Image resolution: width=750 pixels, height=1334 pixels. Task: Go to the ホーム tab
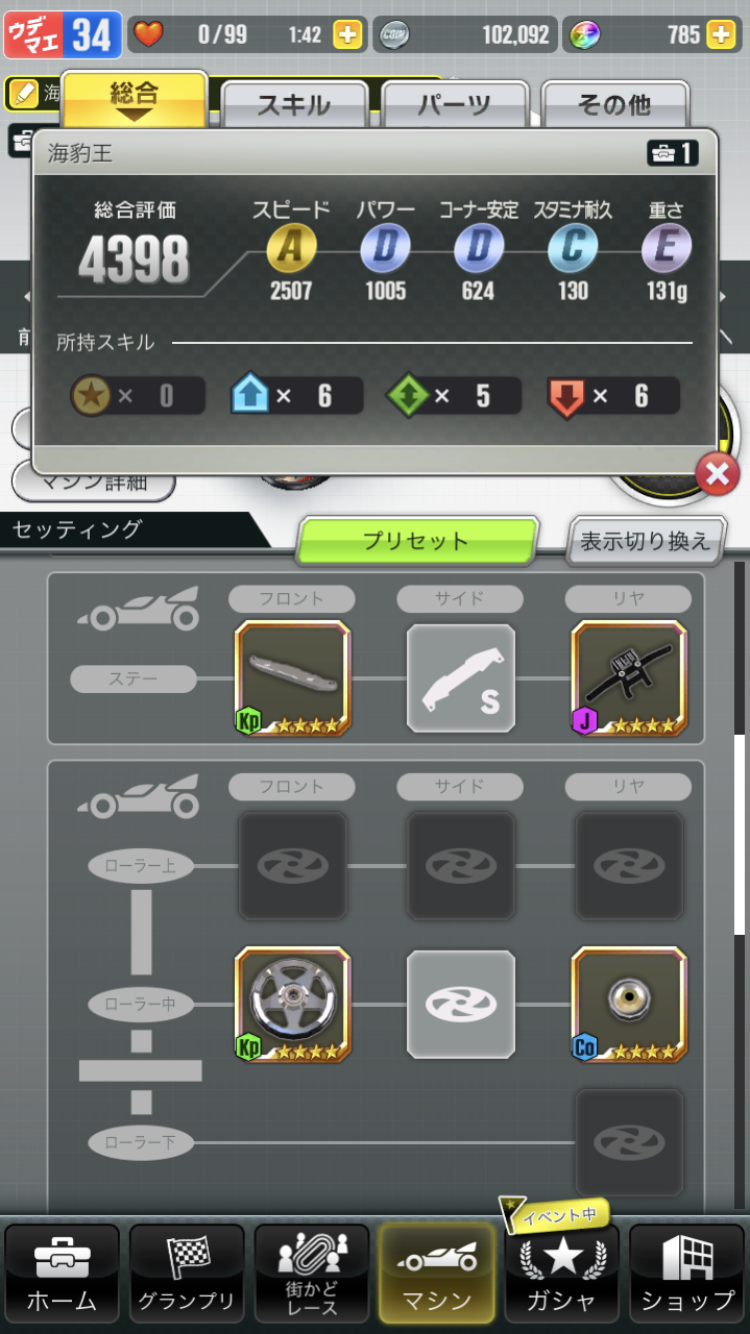[62, 1274]
